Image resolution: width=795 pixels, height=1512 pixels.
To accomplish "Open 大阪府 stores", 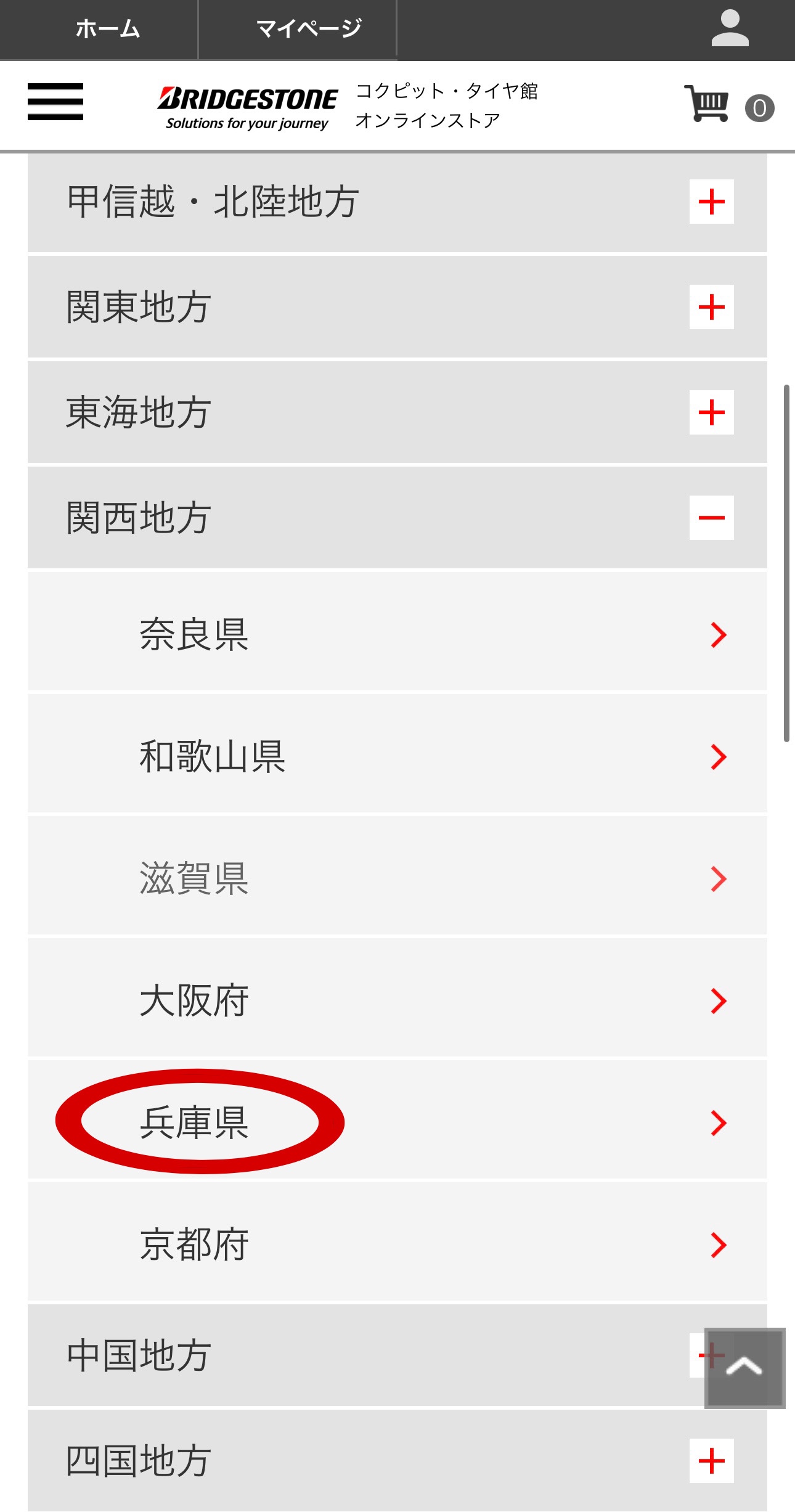I will tap(397, 999).
